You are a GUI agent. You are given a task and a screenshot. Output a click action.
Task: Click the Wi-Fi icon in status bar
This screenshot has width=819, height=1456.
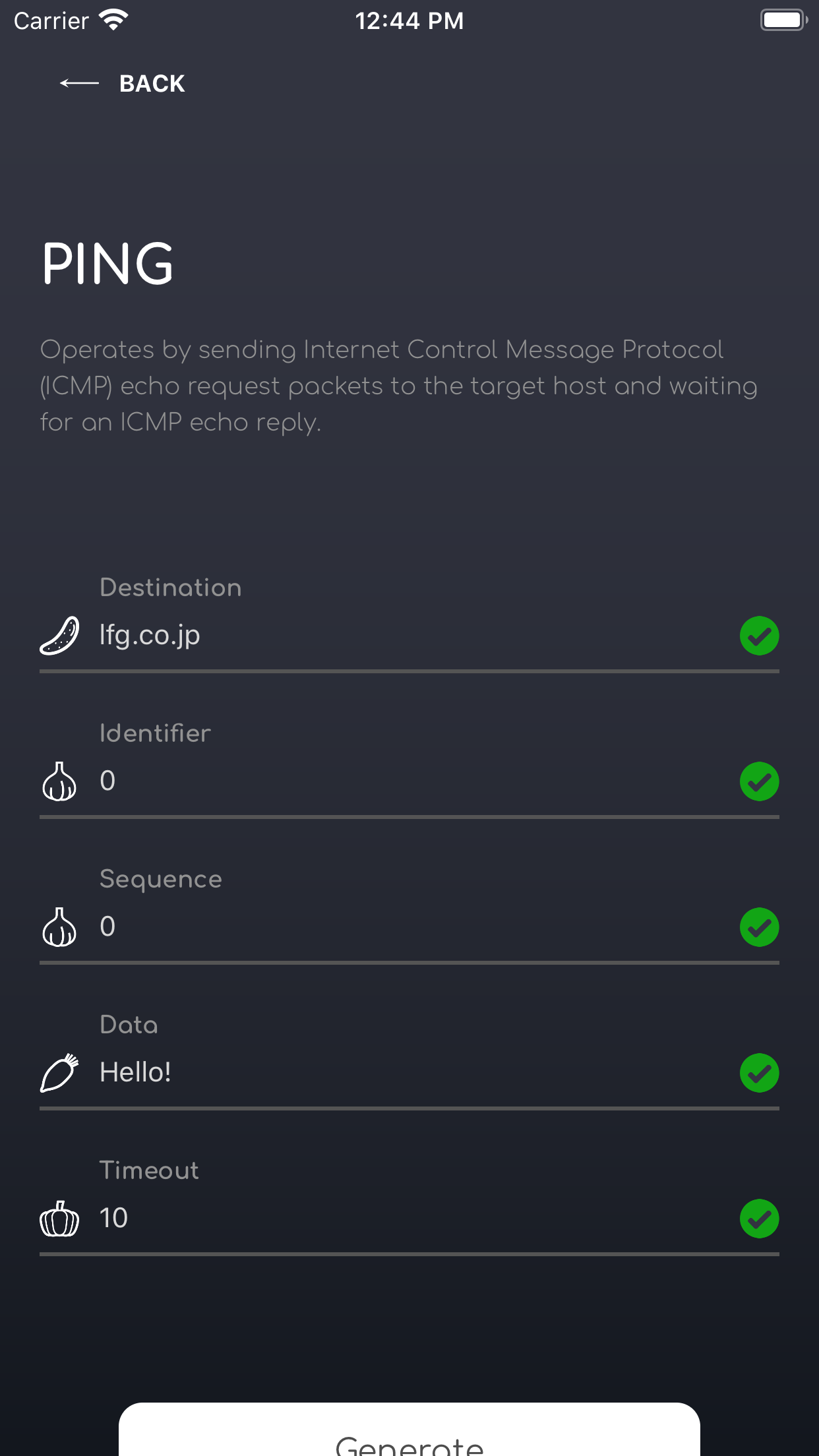[x=113, y=19]
